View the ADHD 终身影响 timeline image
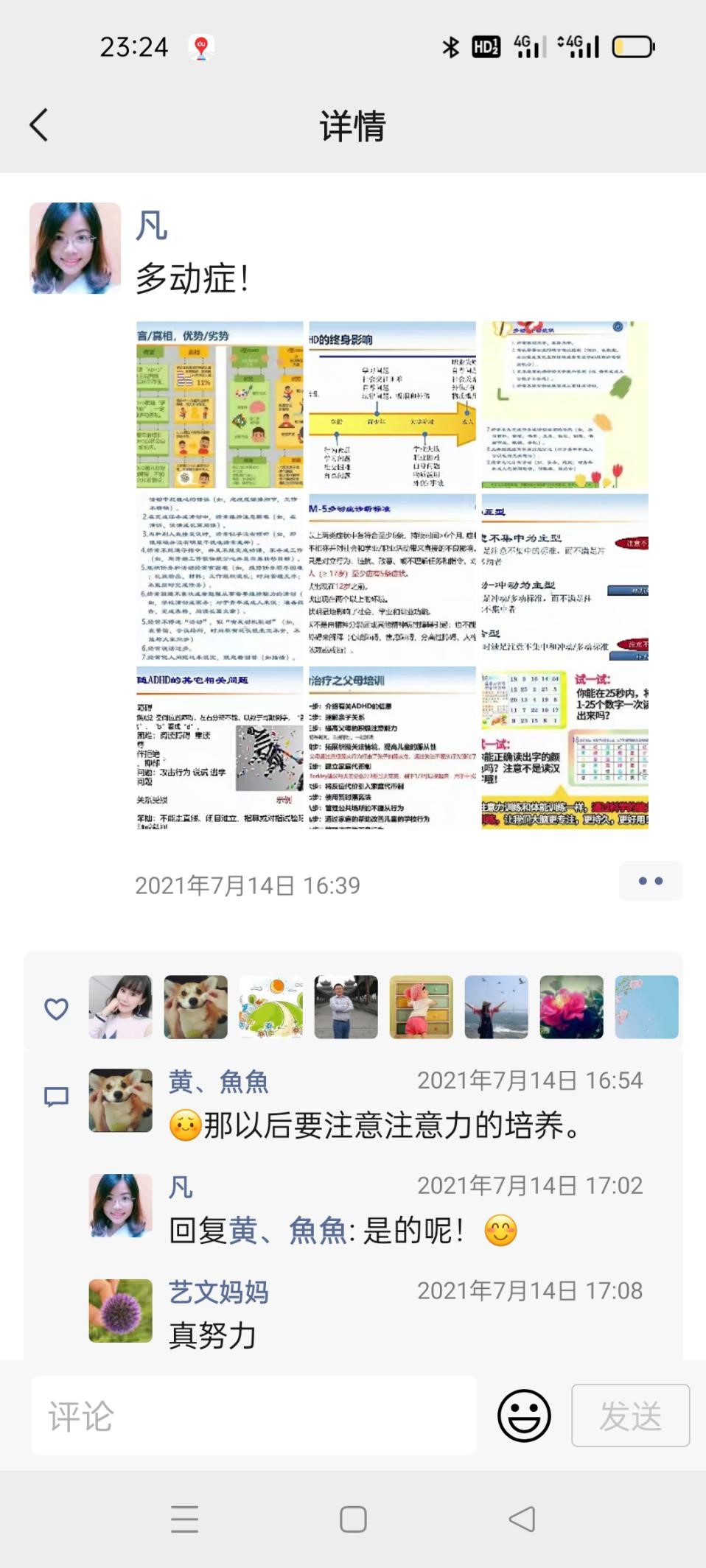706x1568 pixels. click(x=392, y=404)
